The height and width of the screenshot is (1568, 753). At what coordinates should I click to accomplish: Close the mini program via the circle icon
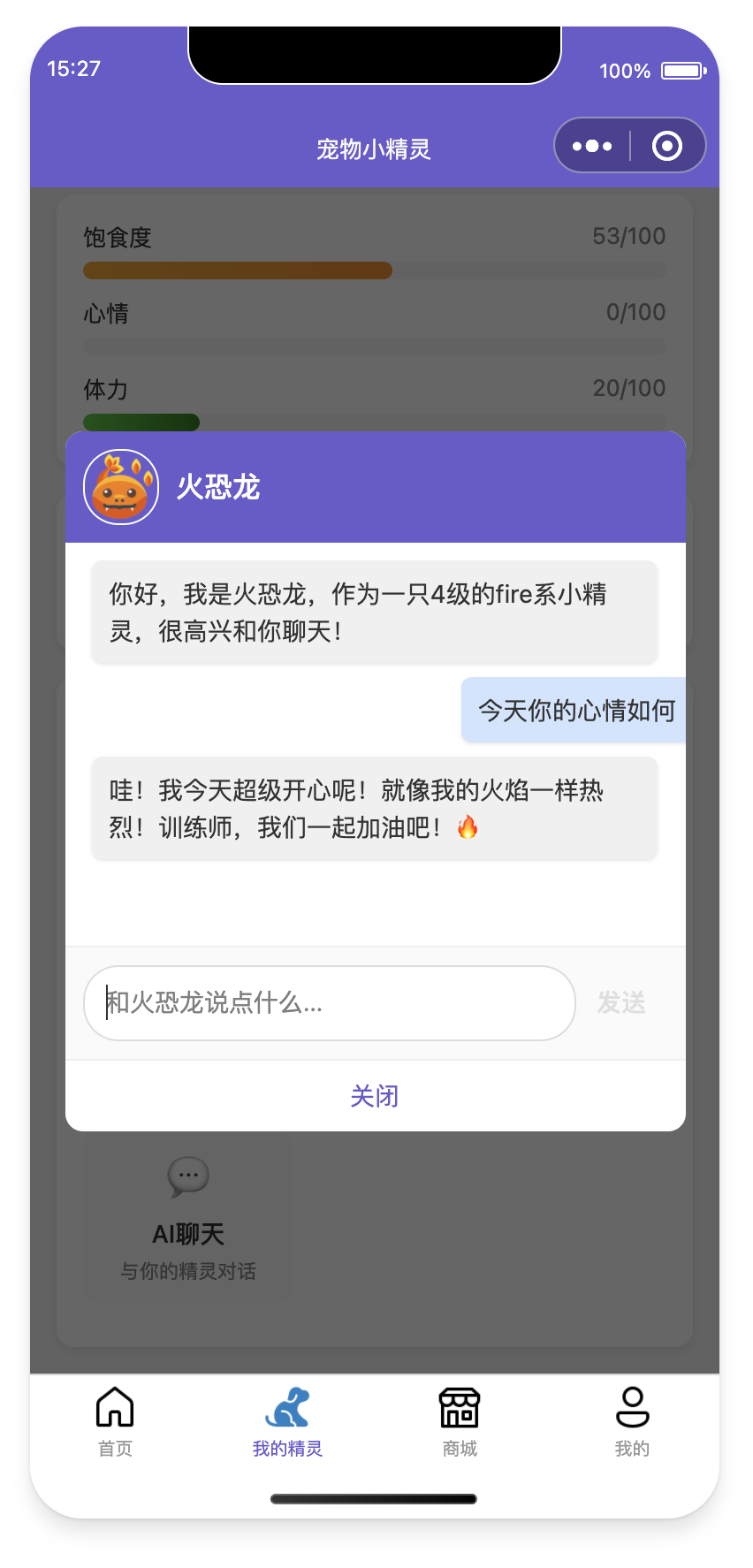coord(666,146)
